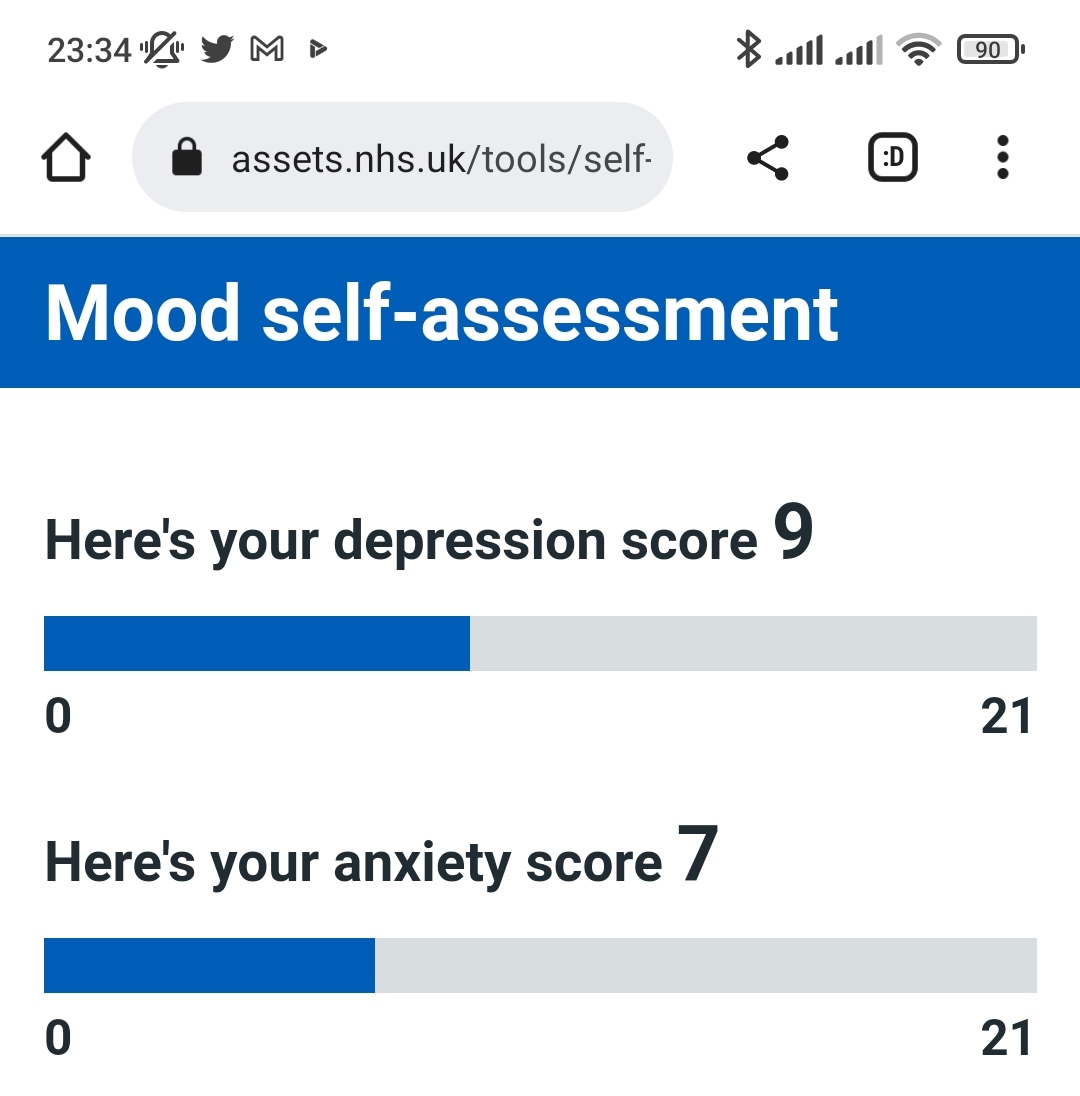Open the tab switcher
Image resolution: width=1080 pixels, height=1096 pixels.
coord(892,158)
